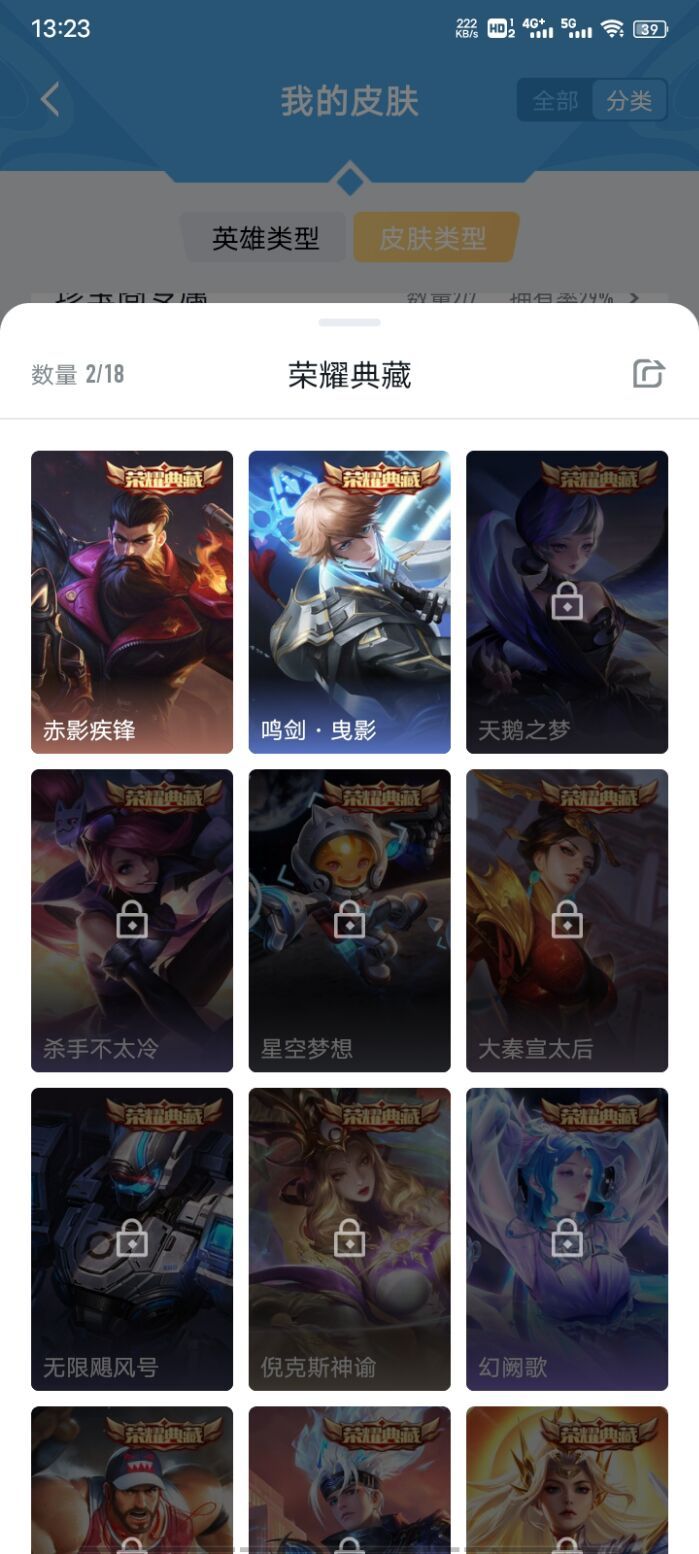Open the 大秦宣太后 skin card
This screenshot has height=1554, width=699.
[567, 920]
